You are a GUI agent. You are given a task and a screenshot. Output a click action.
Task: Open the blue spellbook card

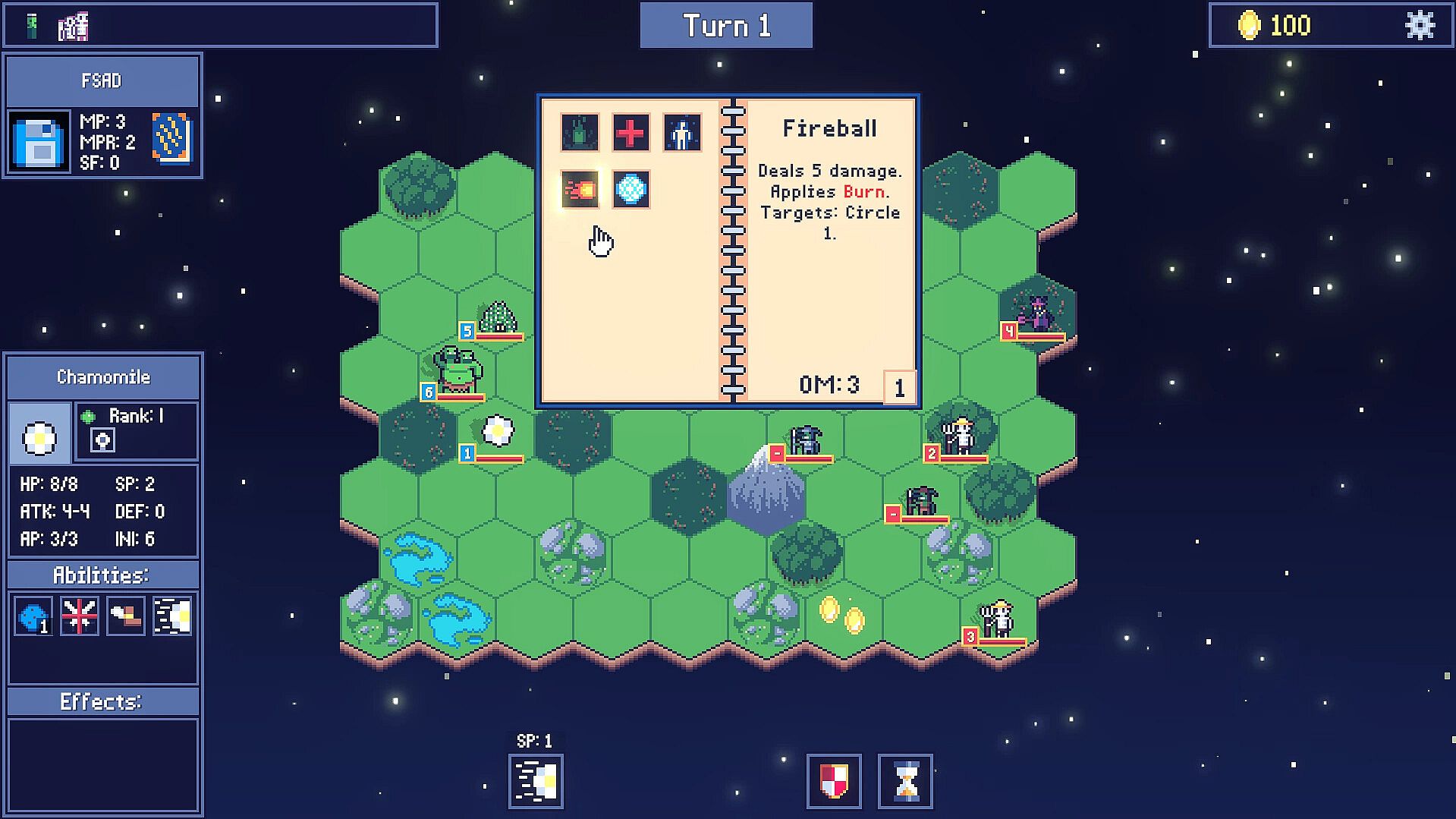[171, 137]
